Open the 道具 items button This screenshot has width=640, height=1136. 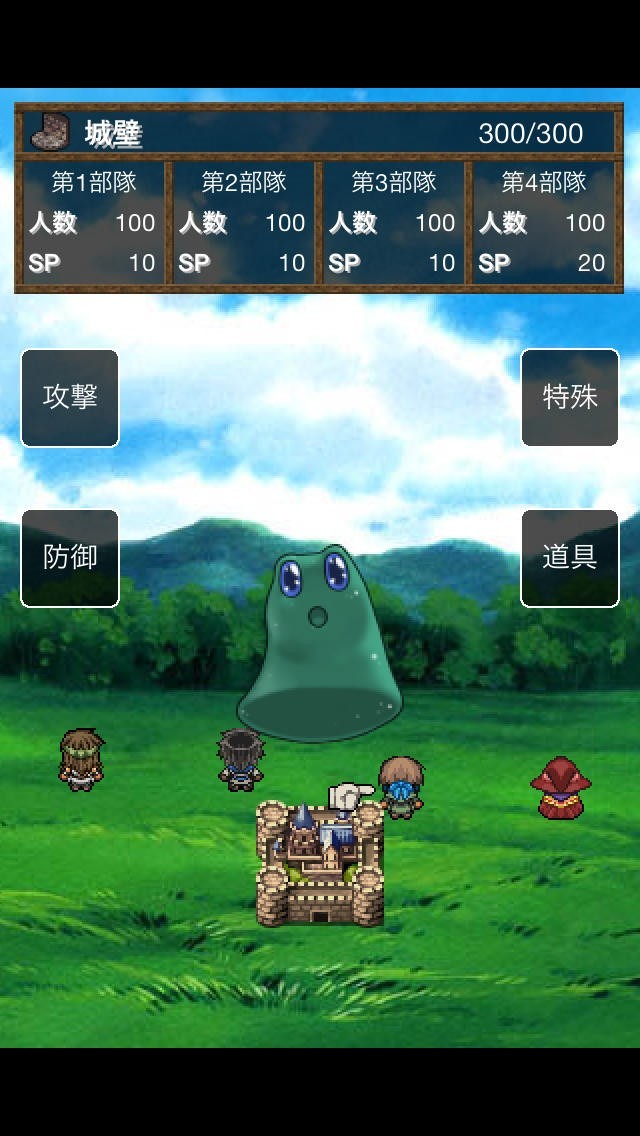570,558
